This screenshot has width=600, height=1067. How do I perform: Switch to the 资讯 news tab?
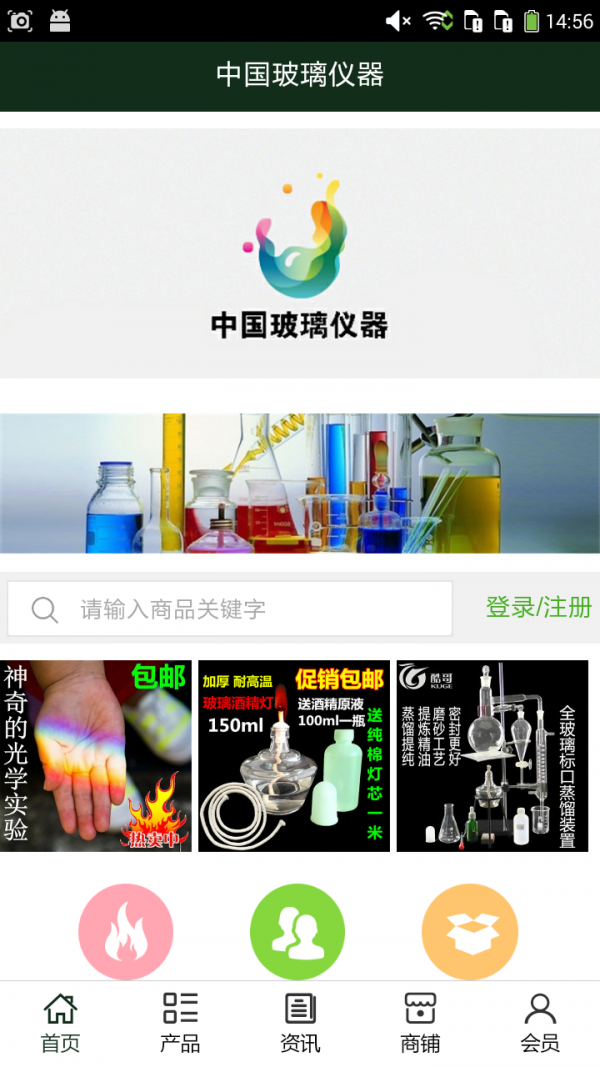(x=300, y=1023)
